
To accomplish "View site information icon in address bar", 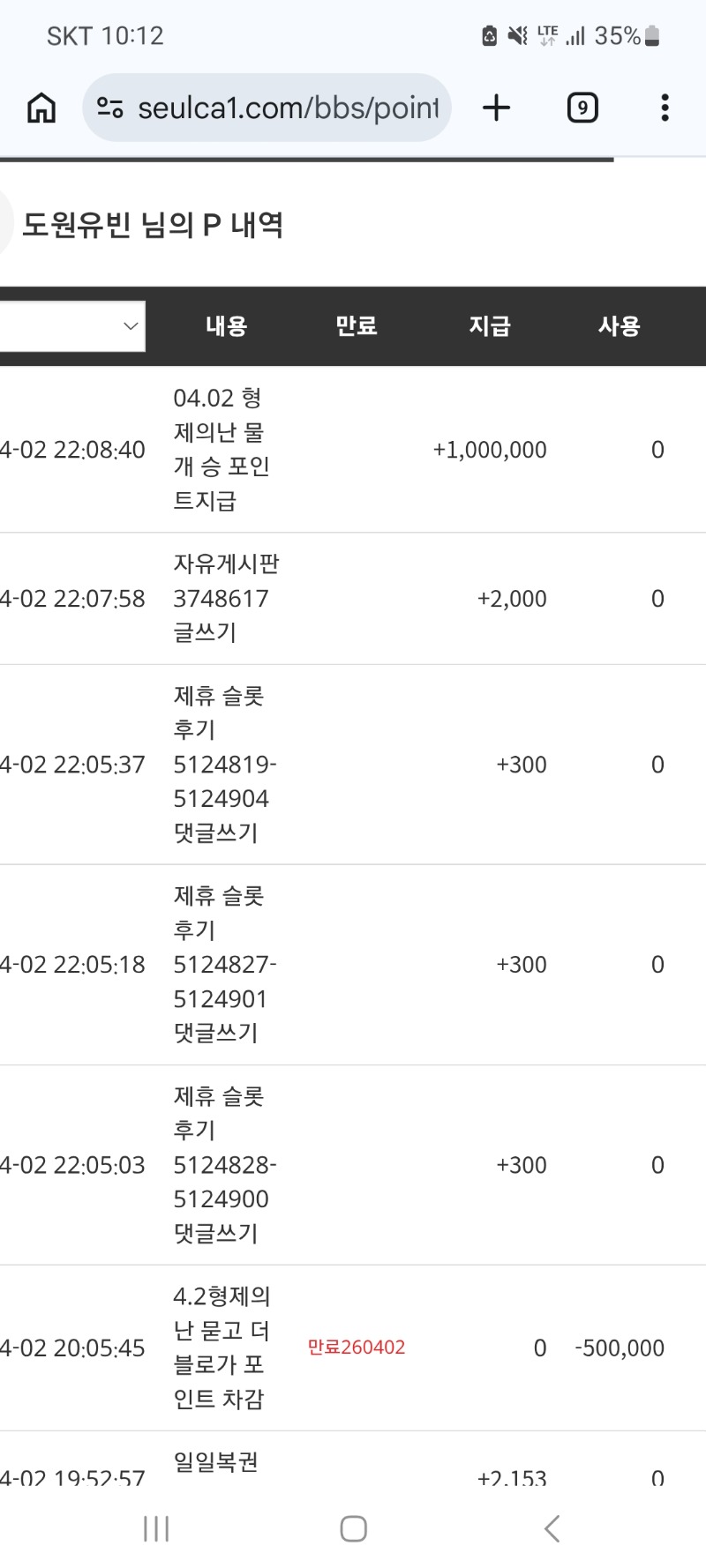I will coord(110,108).
